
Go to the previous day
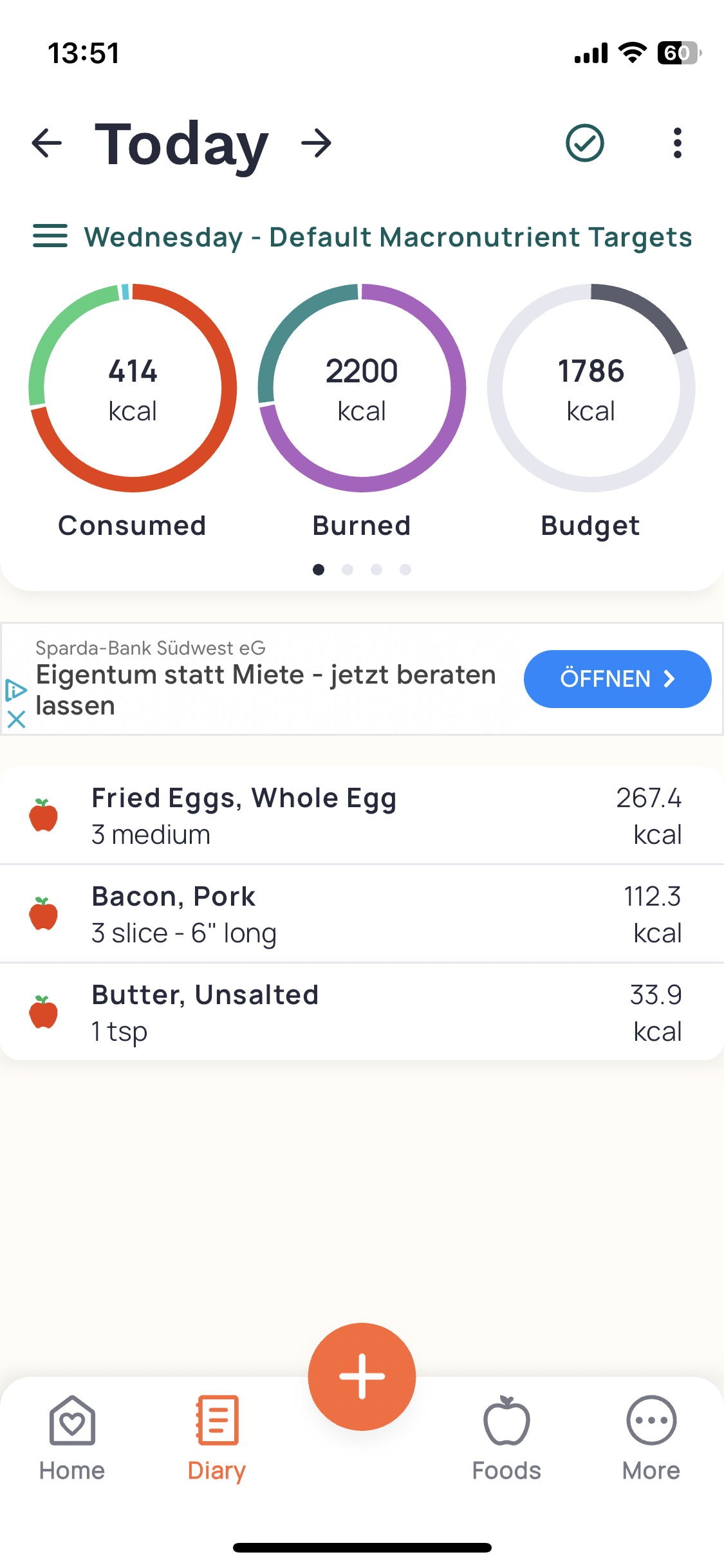click(47, 143)
